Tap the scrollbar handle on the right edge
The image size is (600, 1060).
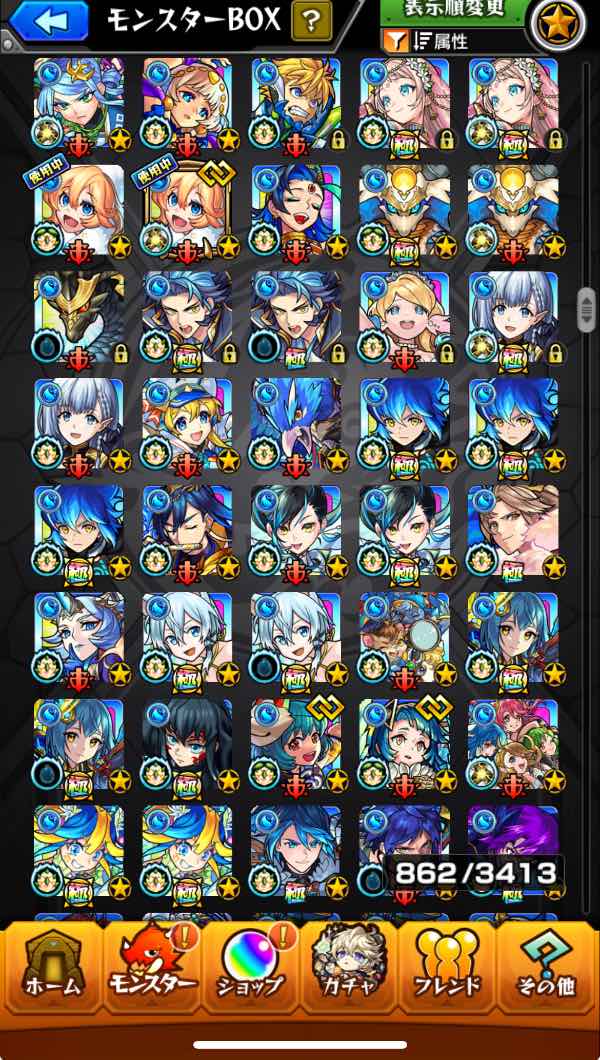(586, 310)
